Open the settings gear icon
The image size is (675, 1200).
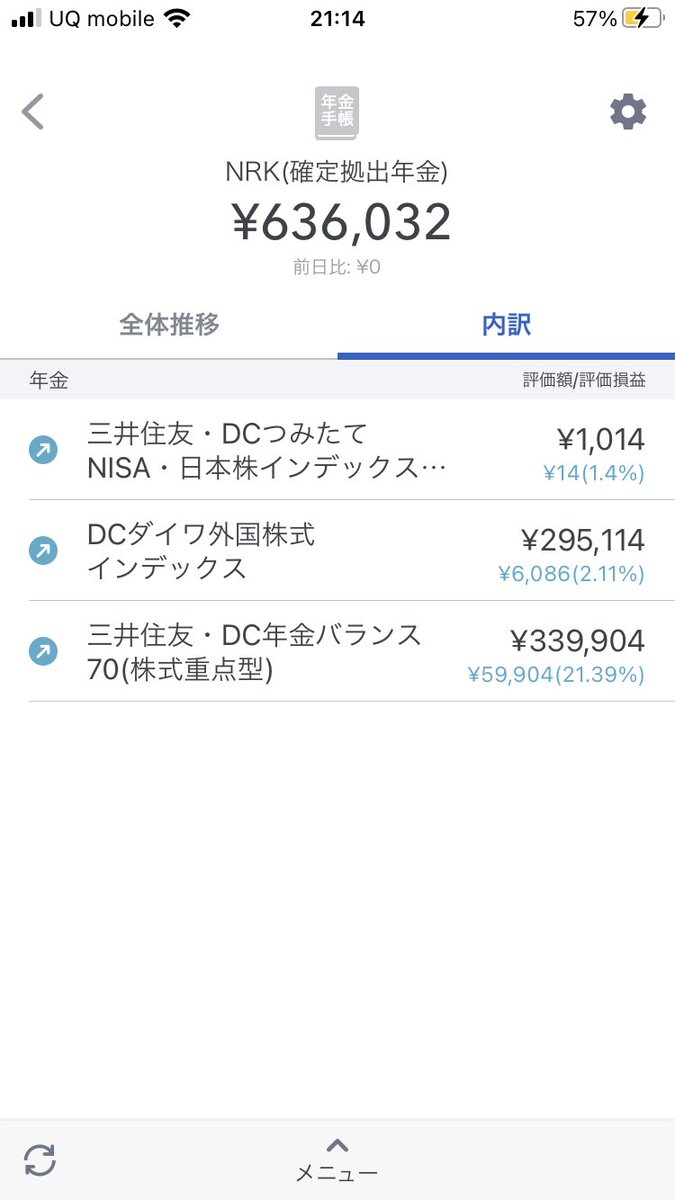pos(628,112)
